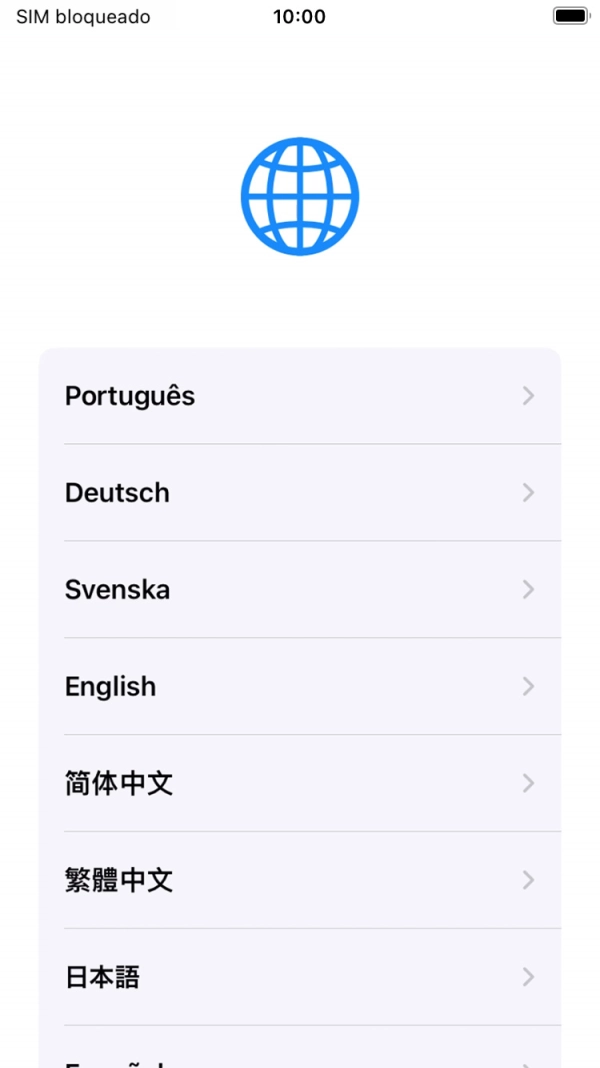This screenshot has width=600, height=1068.
Task: Pick Svenska as device language
Action: coord(300,590)
